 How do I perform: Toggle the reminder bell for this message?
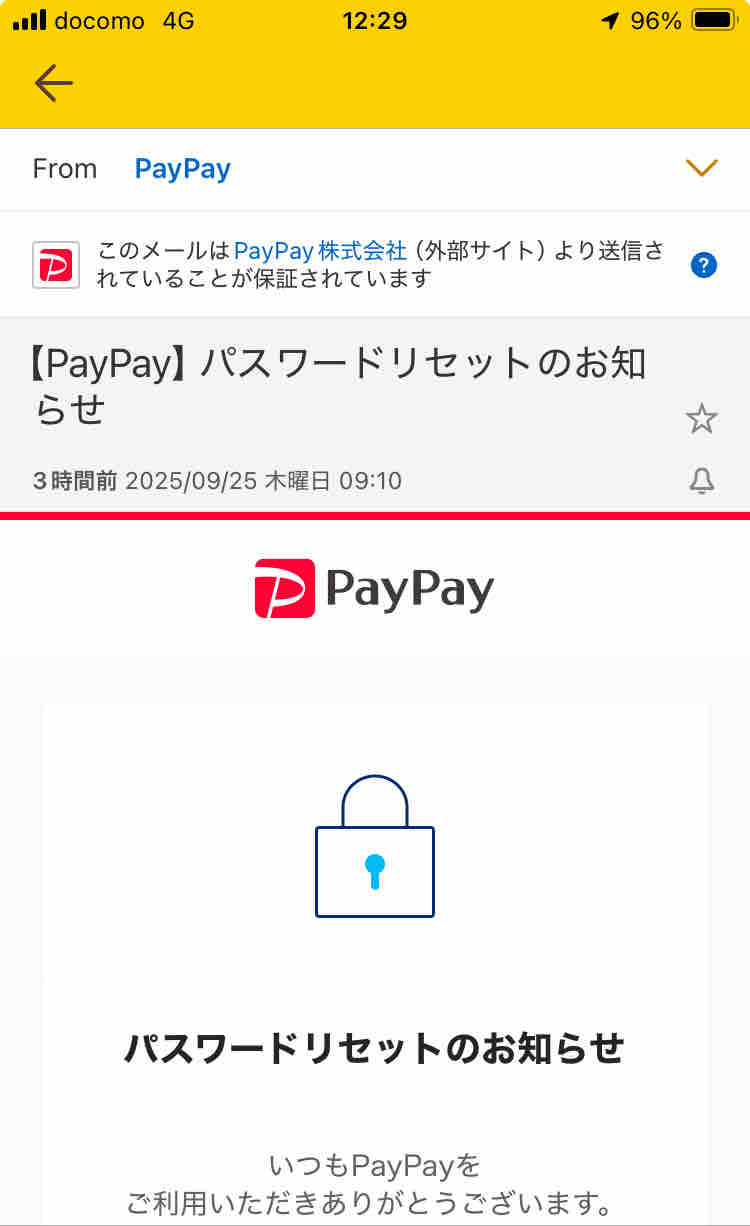(x=702, y=480)
